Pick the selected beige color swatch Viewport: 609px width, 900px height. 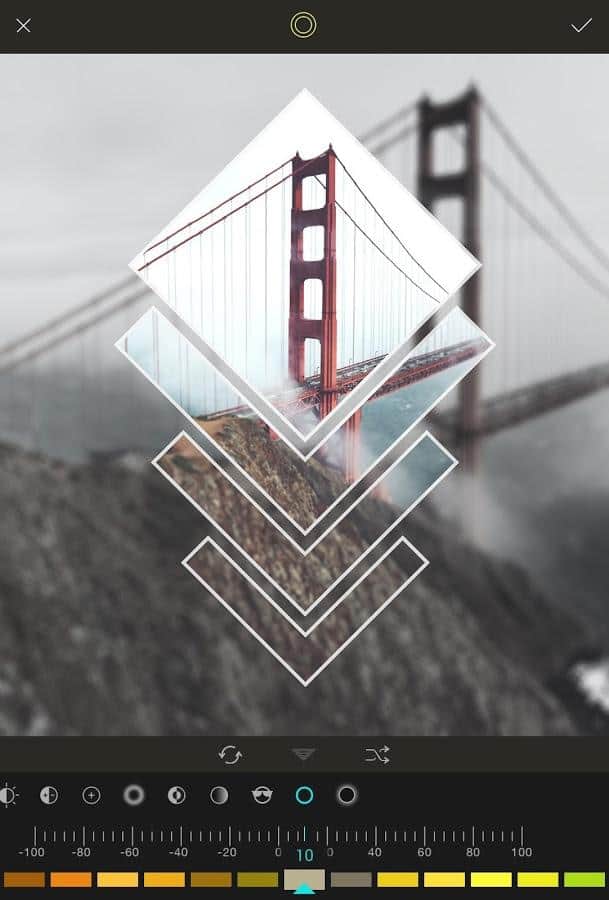point(304,880)
